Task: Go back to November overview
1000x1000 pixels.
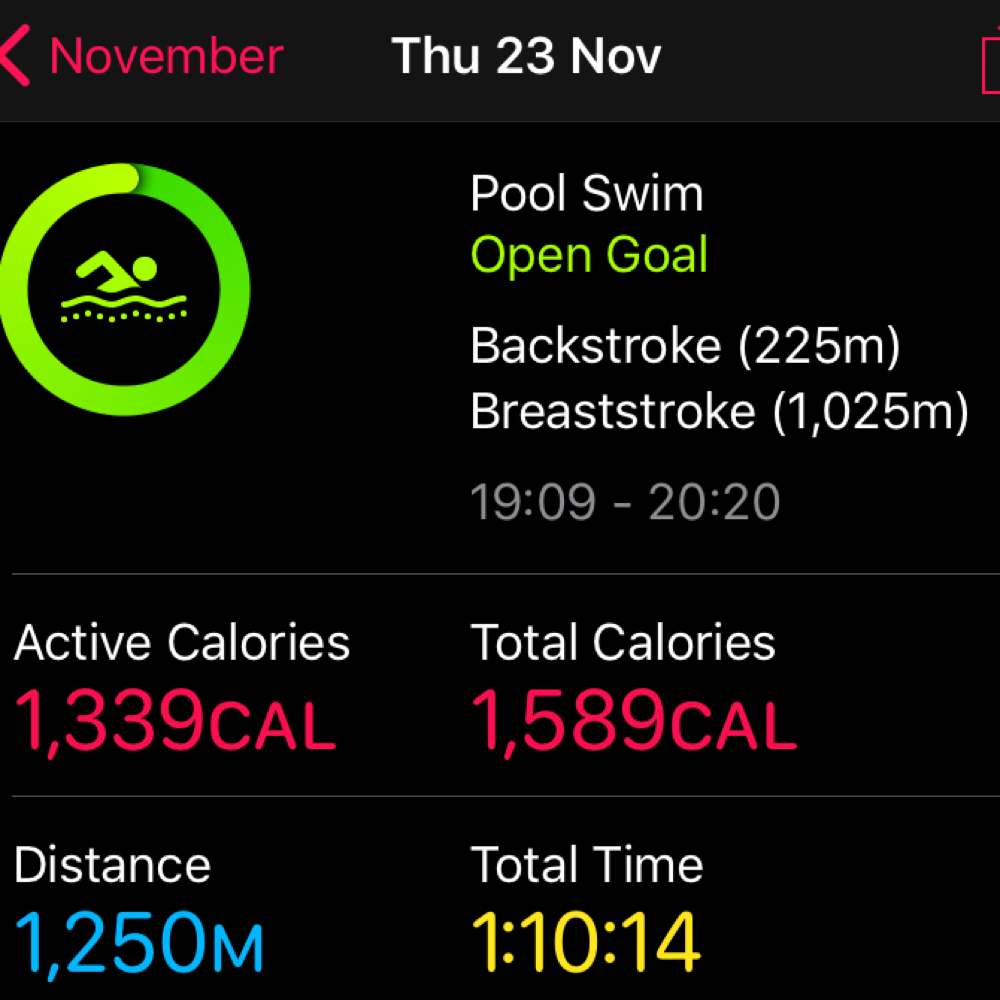Action: click(x=142, y=55)
